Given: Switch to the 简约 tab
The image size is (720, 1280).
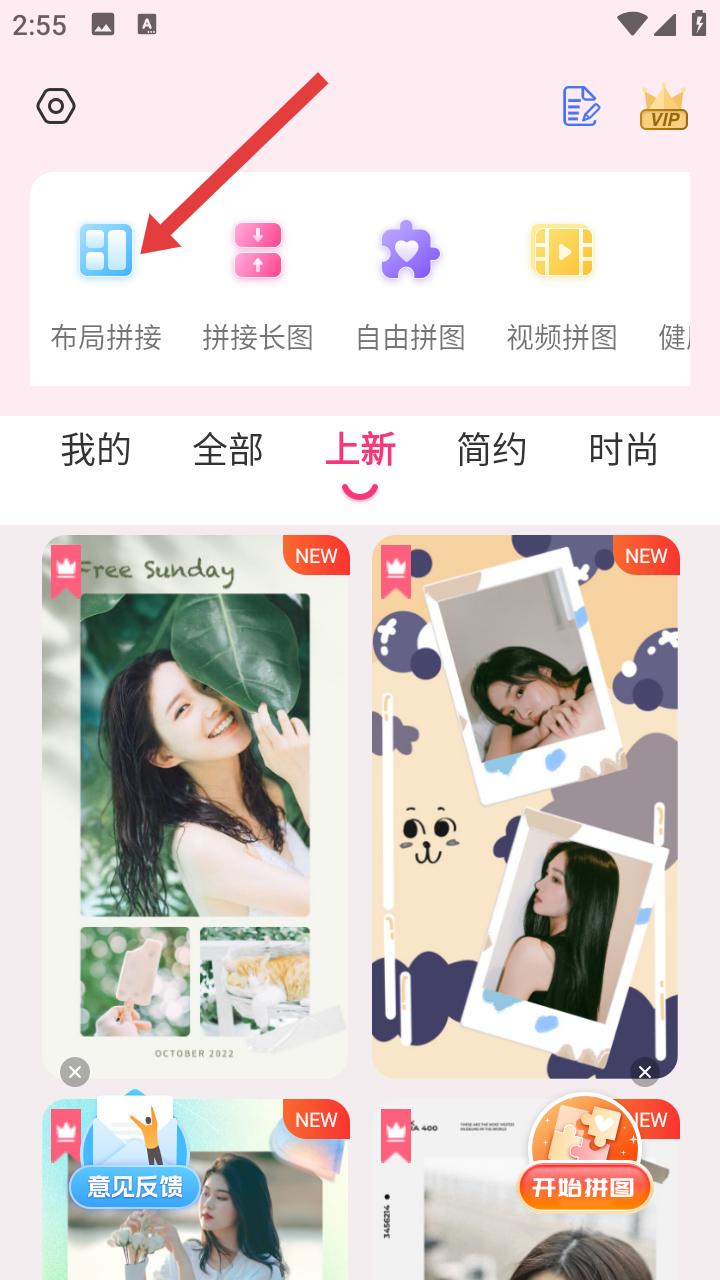Looking at the screenshot, I should click(492, 450).
